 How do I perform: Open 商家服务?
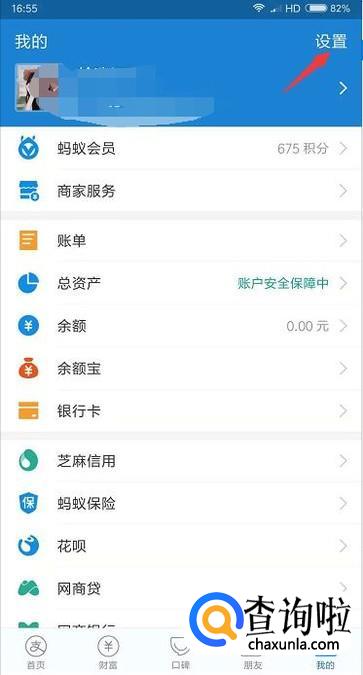pos(181,191)
